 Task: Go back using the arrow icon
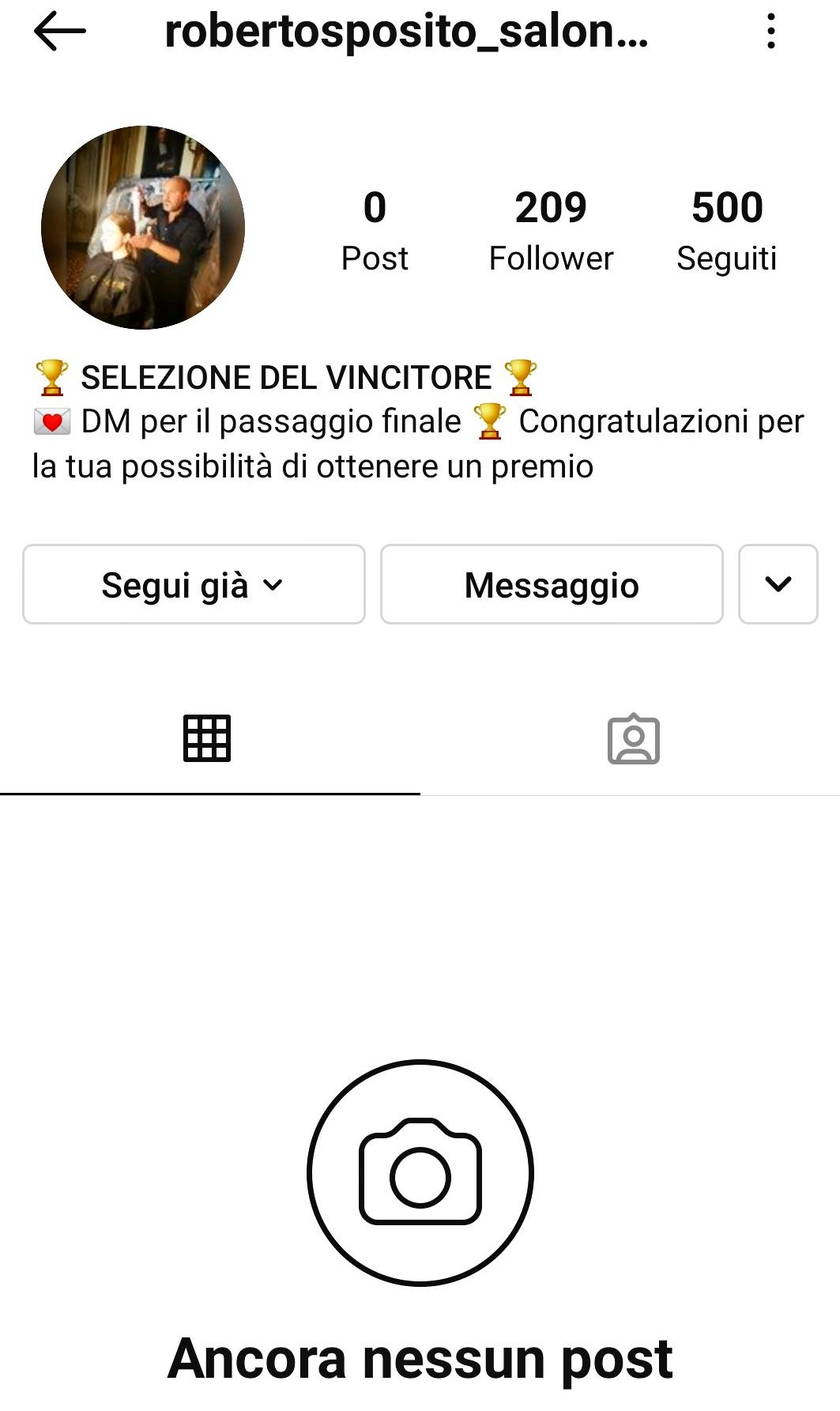(60, 32)
